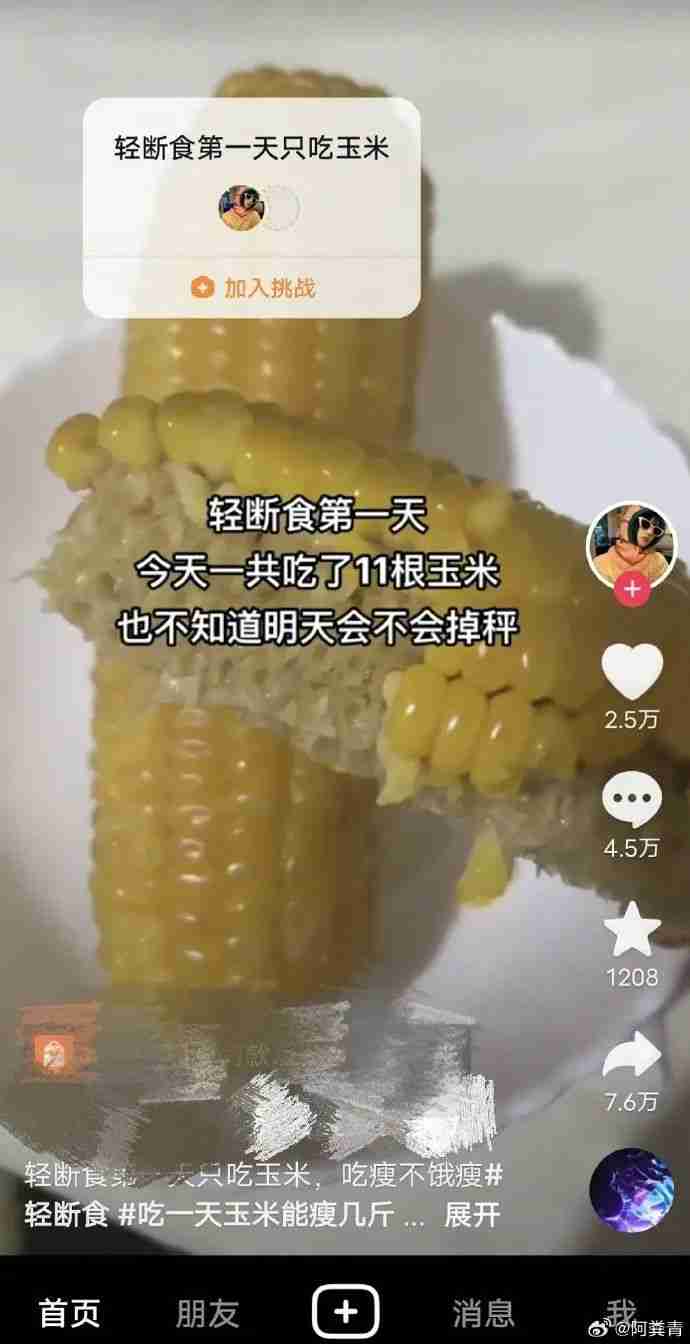Switch to the 首页 tab
Screen dimensions: 690x1344
(69, 1310)
